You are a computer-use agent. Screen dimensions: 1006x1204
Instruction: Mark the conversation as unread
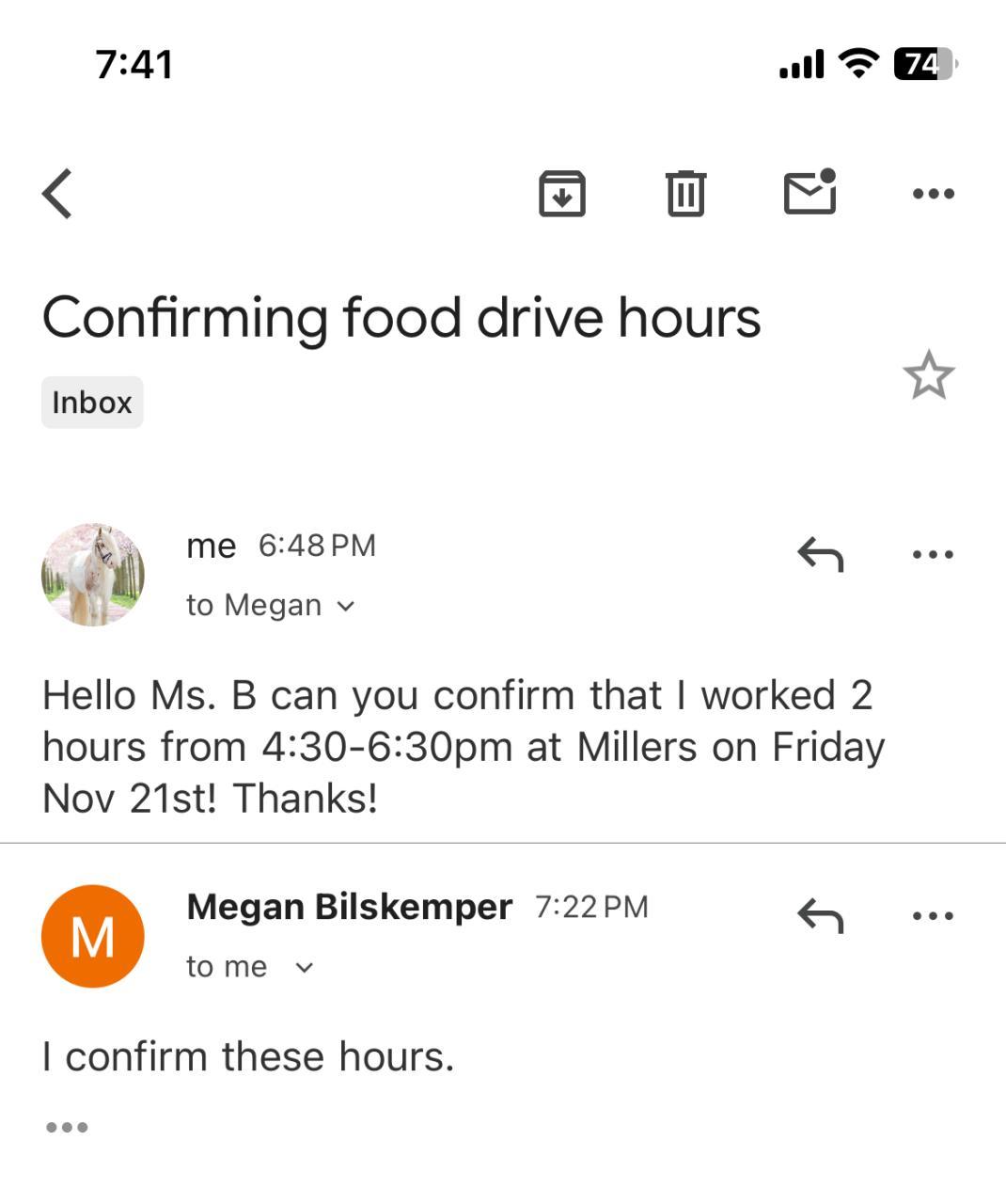tap(810, 193)
